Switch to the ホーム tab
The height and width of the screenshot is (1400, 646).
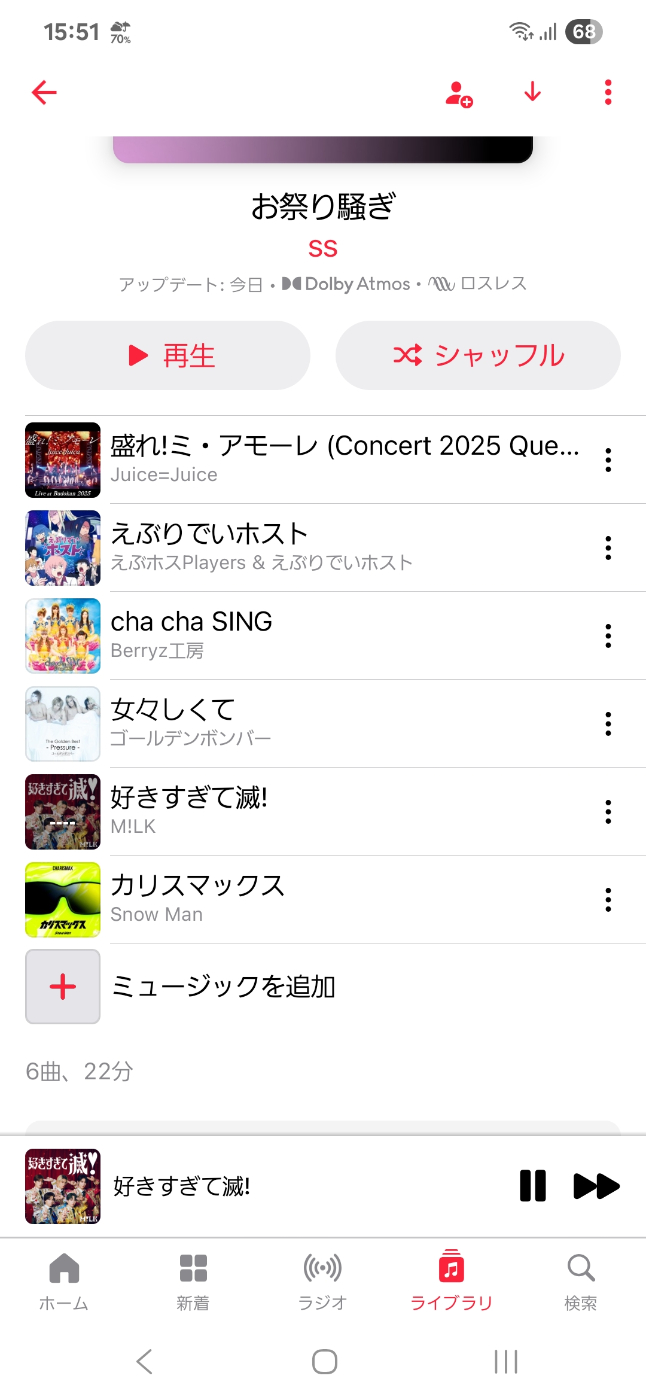click(64, 1281)
